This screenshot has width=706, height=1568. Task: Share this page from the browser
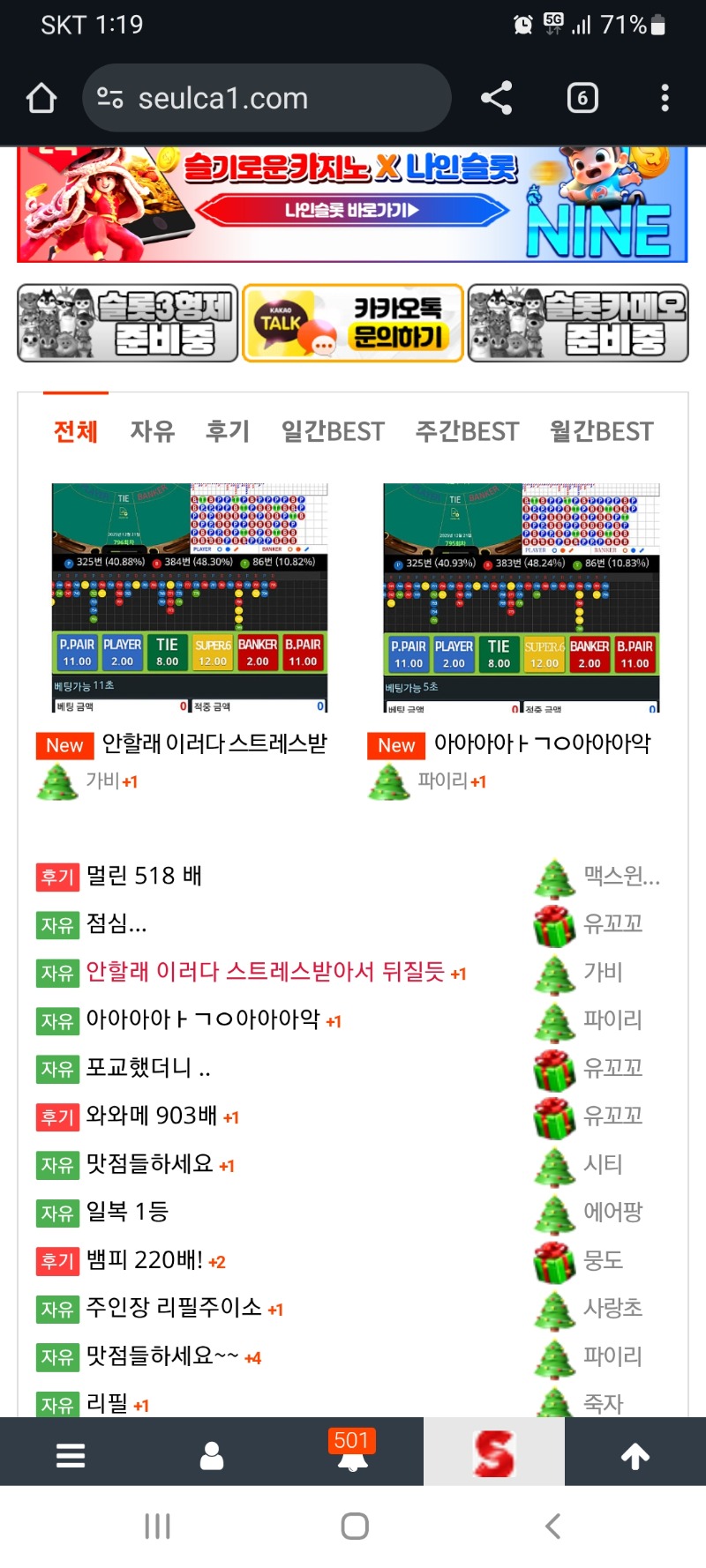pyautogui.click(x=497, y=98)
